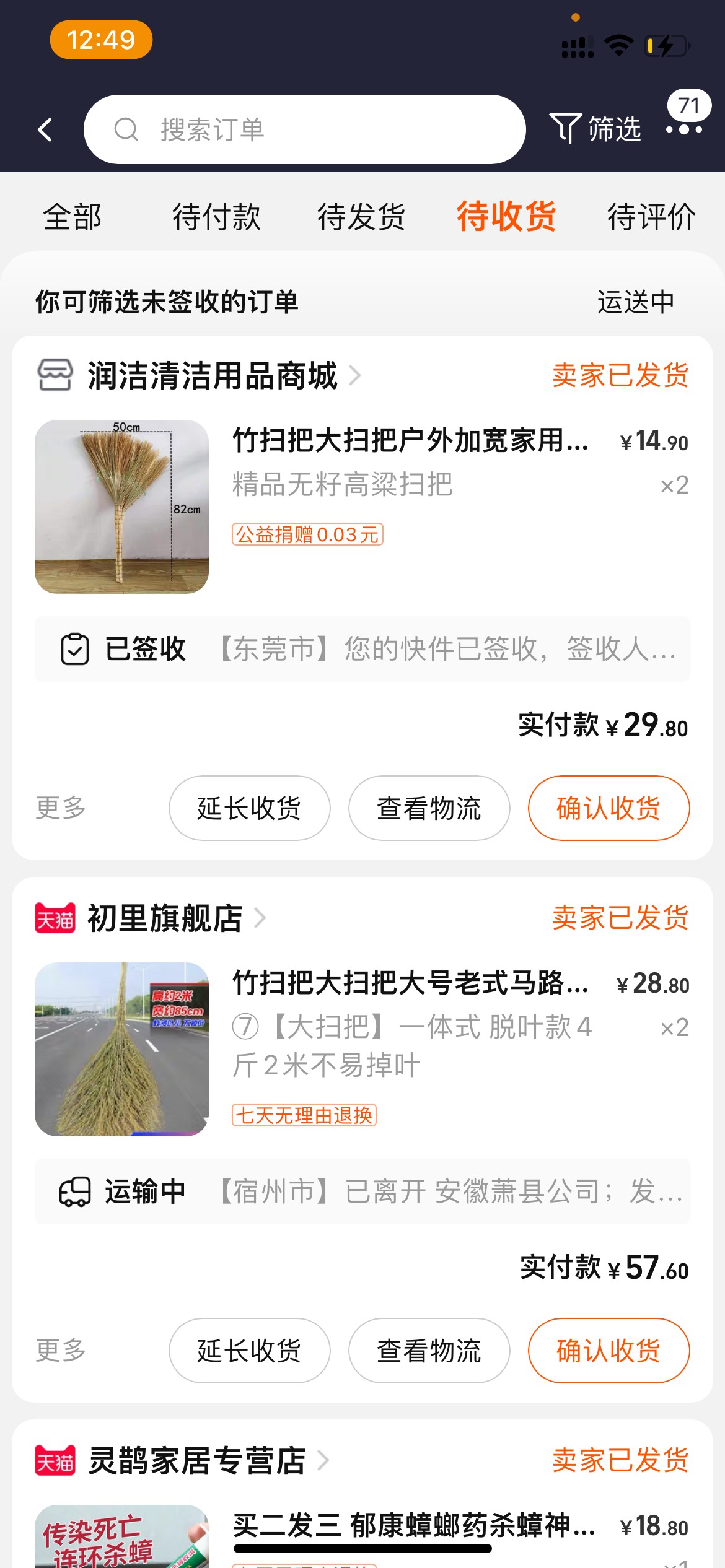Visit the 初里旗舰店 shop

[x=165, y=918]
